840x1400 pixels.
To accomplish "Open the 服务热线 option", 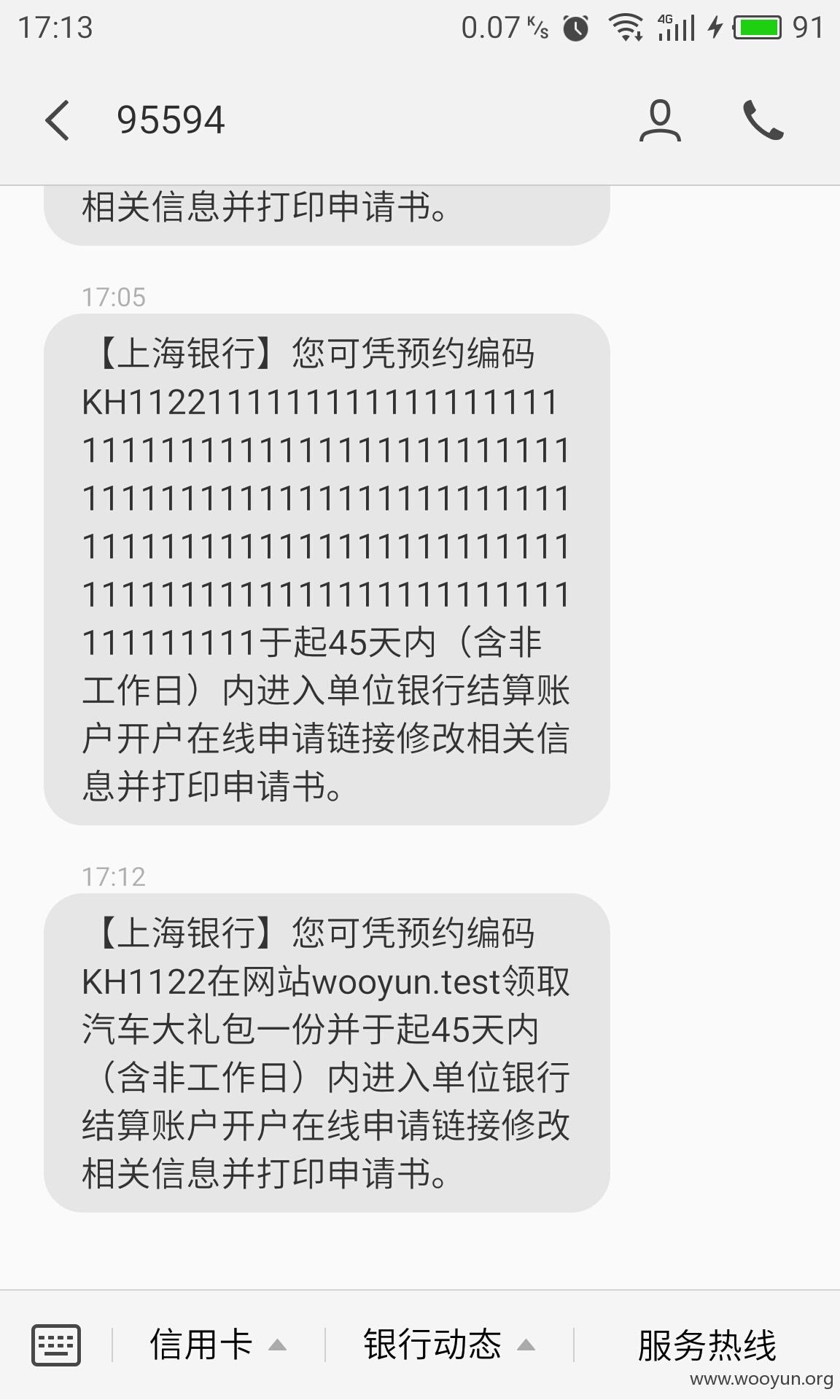I will [x=707, y=1345].
